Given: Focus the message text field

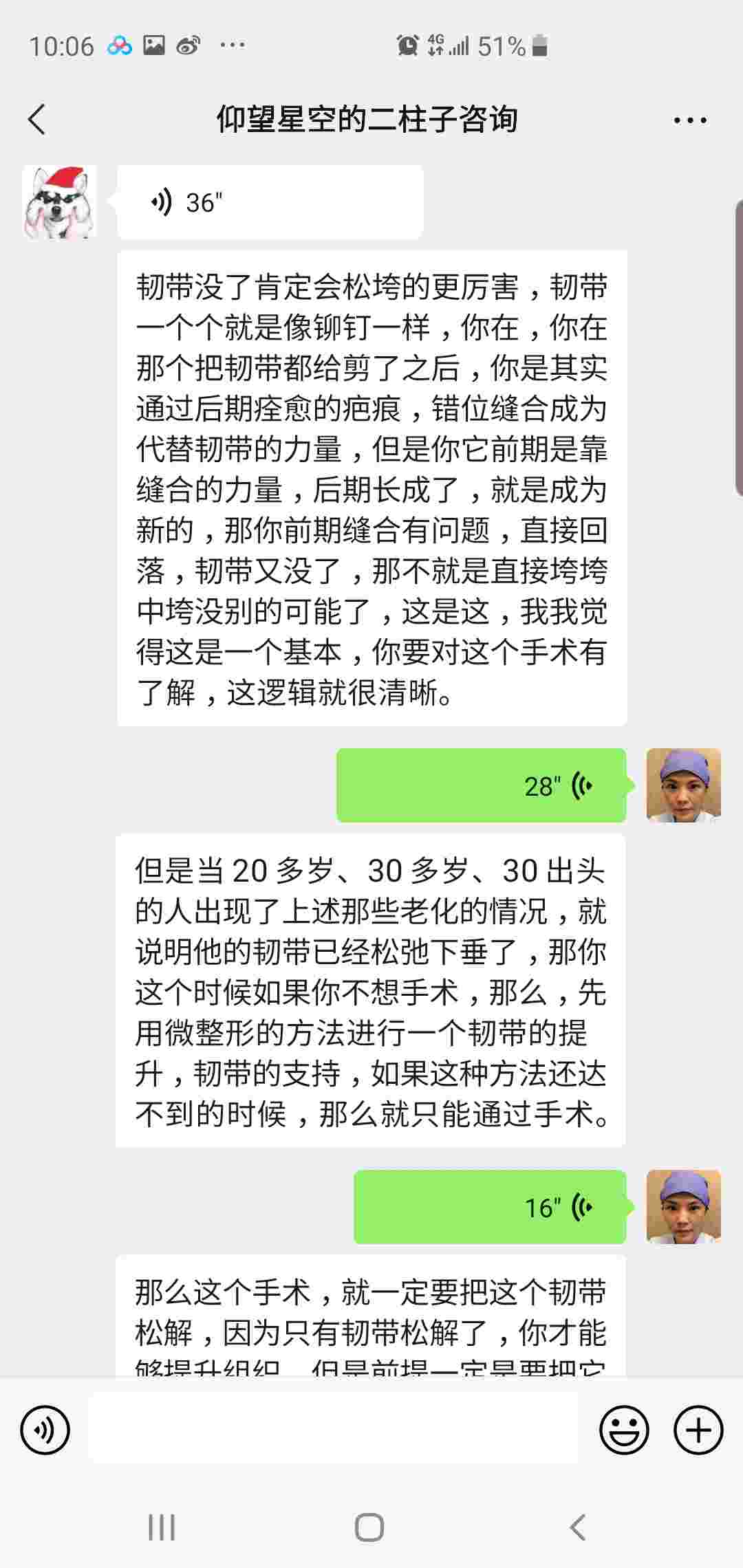Looking at the screenshot, I should tap(333, 1430).
